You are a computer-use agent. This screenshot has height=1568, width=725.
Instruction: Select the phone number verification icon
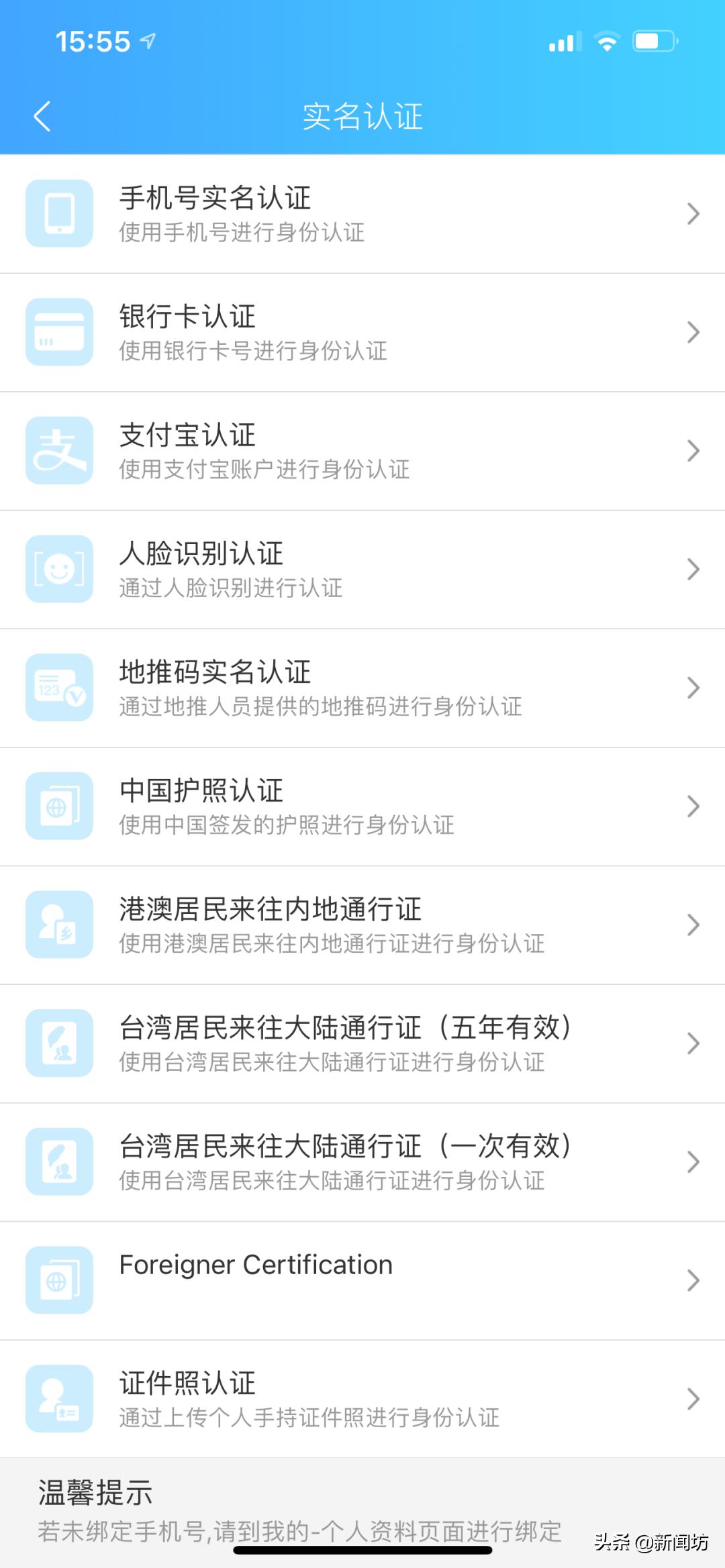pos(58,213)
